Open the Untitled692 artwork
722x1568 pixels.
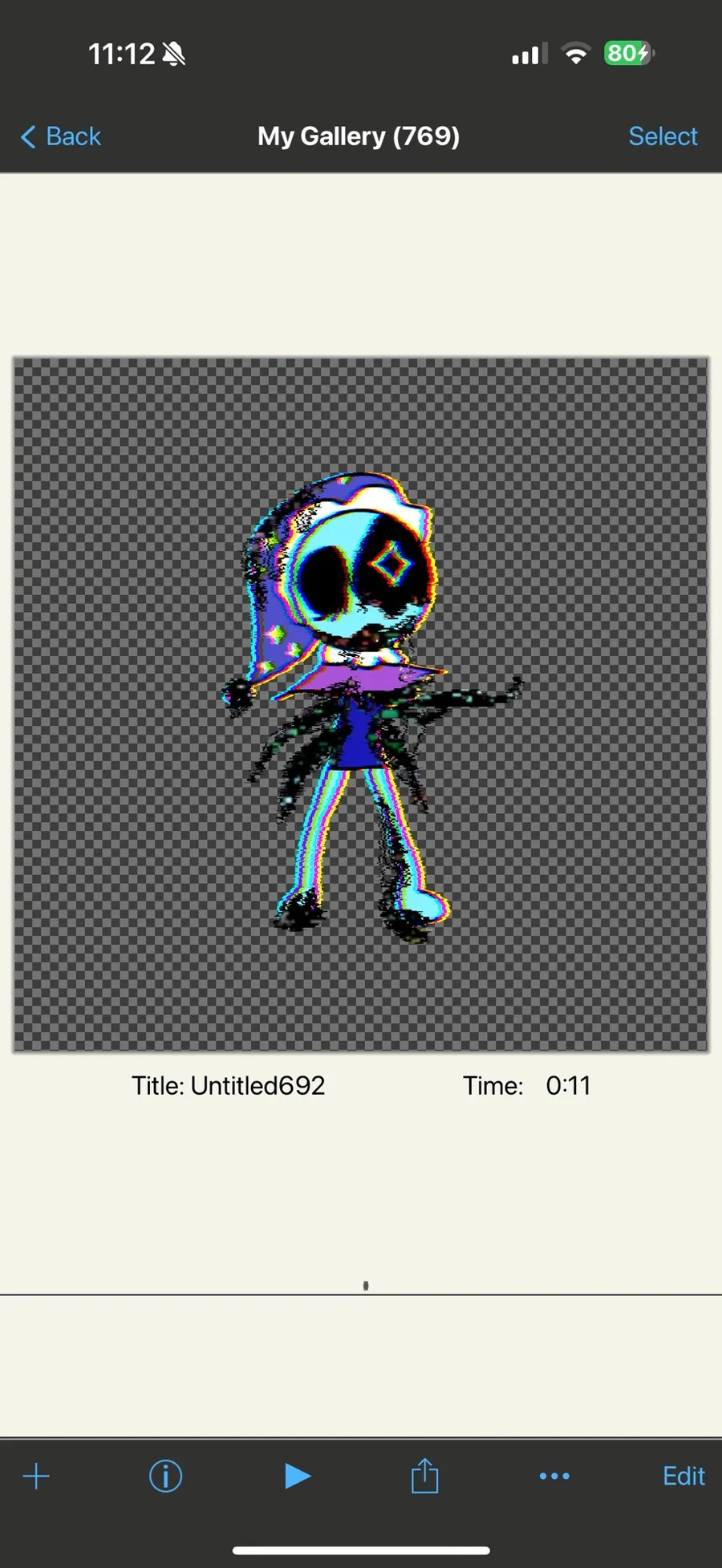(361, 704)
